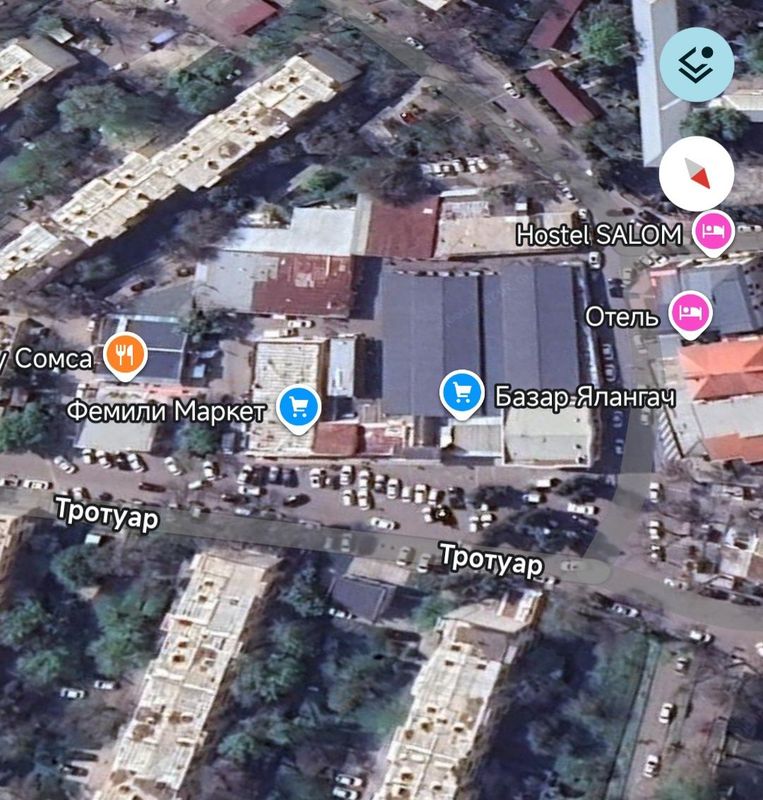
Task: Select the Фемили Маркет shopping marker
Action: coord(299,407)
